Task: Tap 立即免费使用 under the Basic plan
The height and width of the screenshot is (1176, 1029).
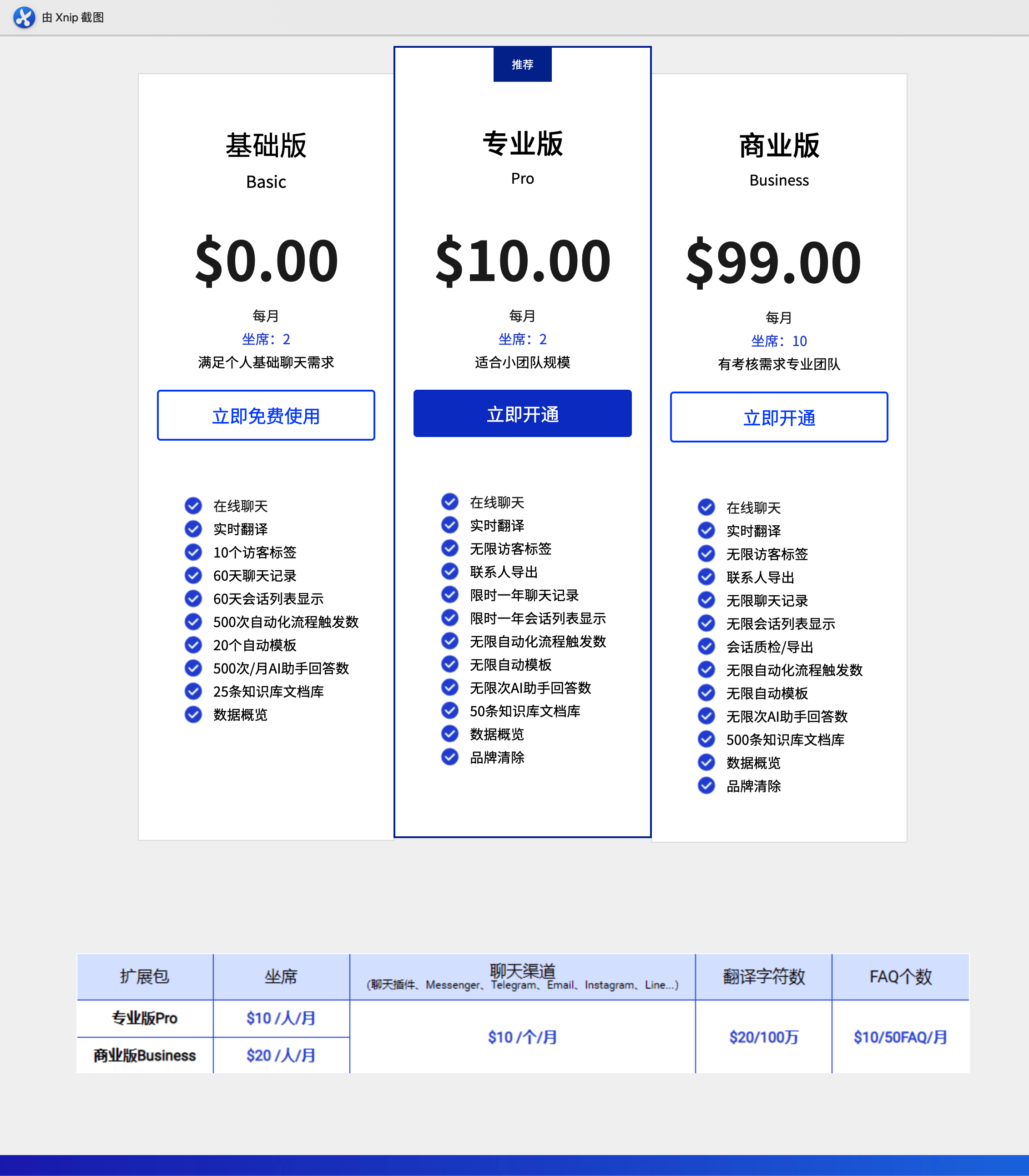Action: point(266,416)
